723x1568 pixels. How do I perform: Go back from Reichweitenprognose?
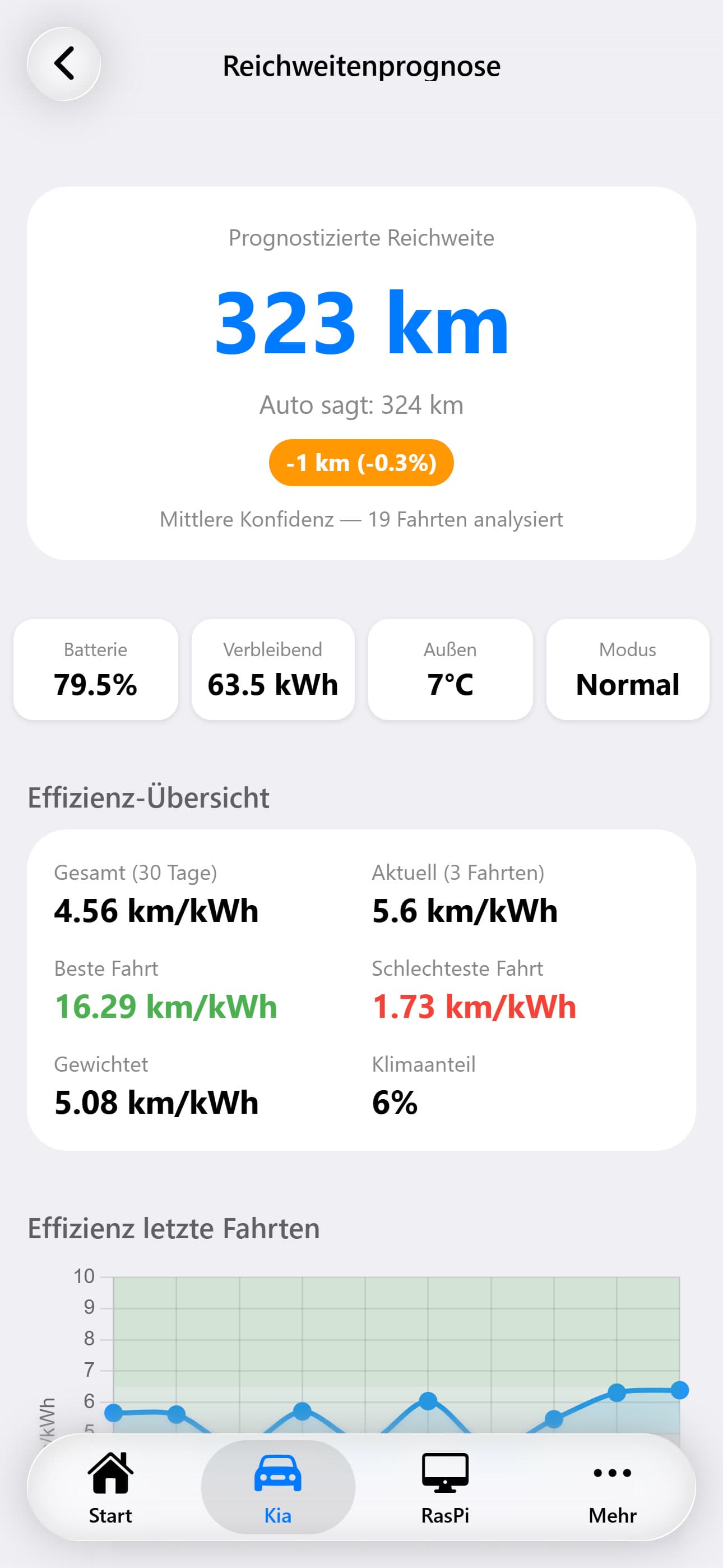pos(64,64)
